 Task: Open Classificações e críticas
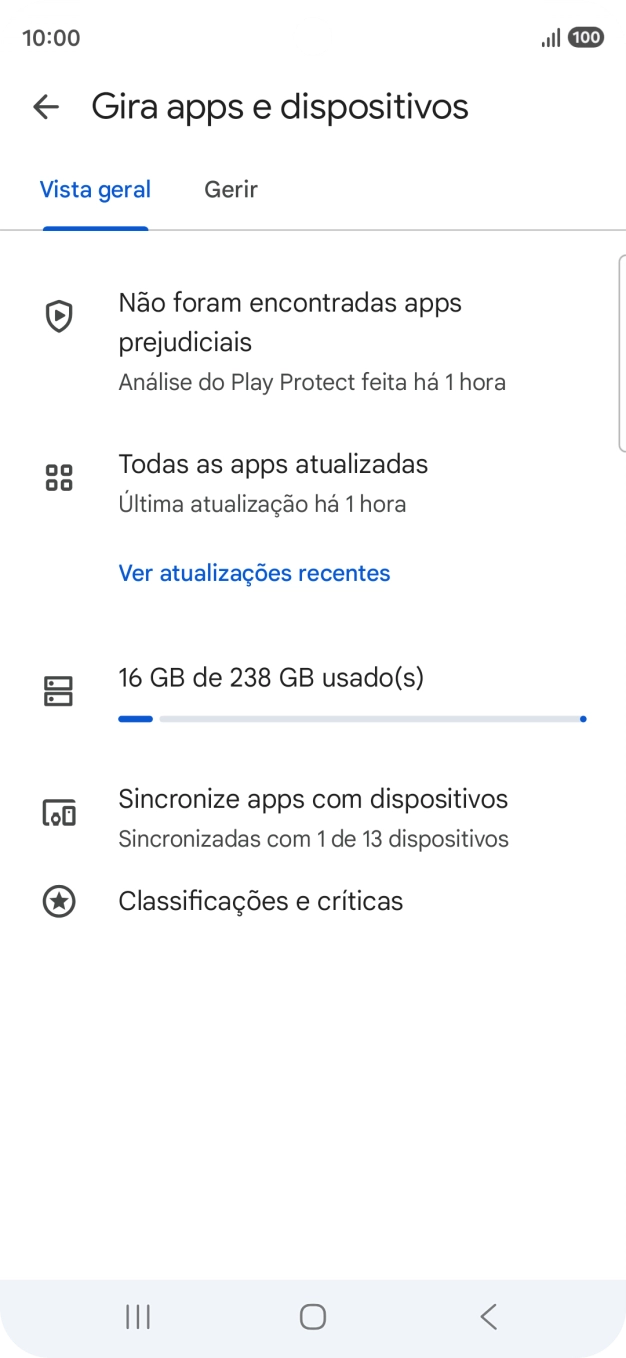click(261, 901)
